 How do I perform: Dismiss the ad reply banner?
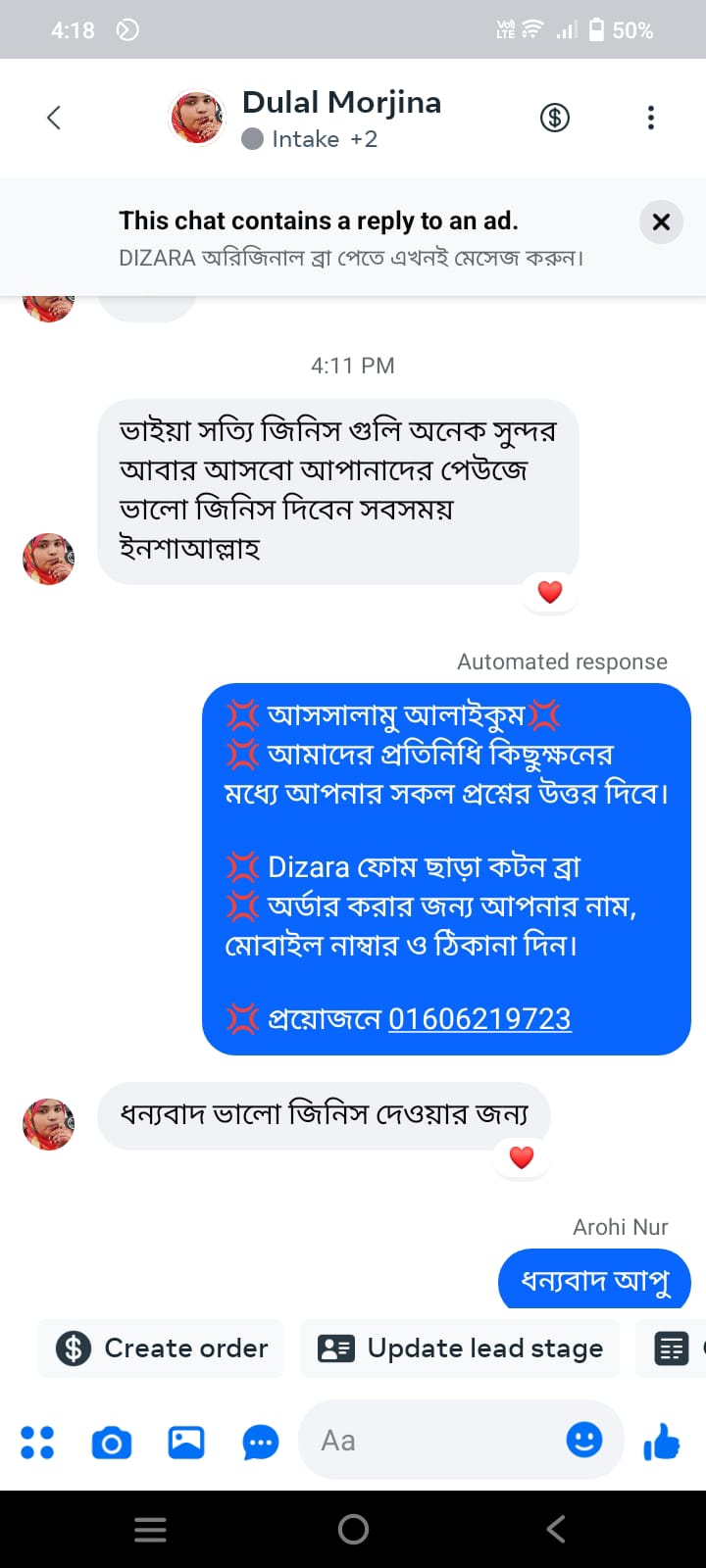tap(661, 222)
